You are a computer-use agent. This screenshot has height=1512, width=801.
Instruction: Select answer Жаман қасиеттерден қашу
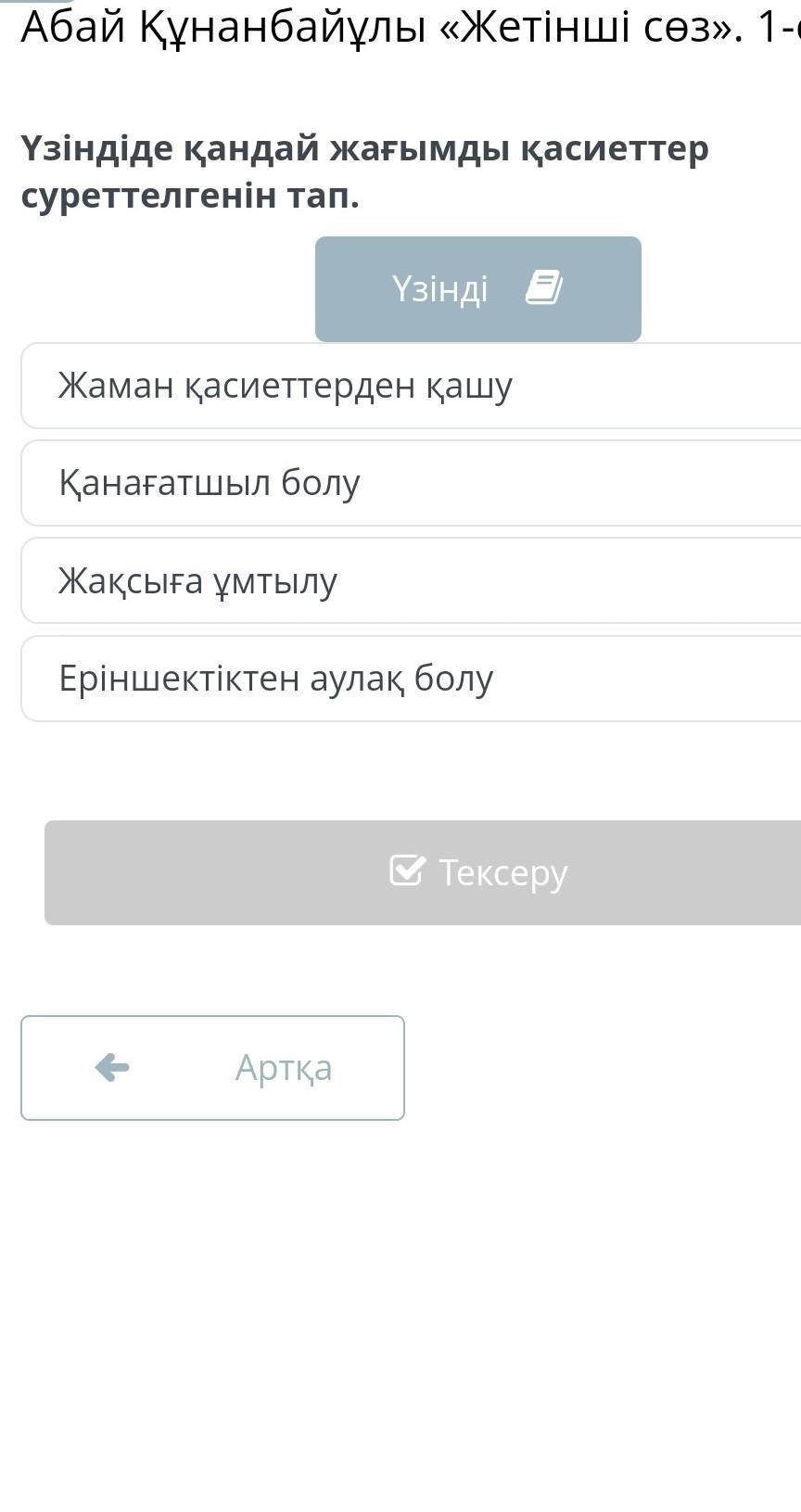point(411,386)
